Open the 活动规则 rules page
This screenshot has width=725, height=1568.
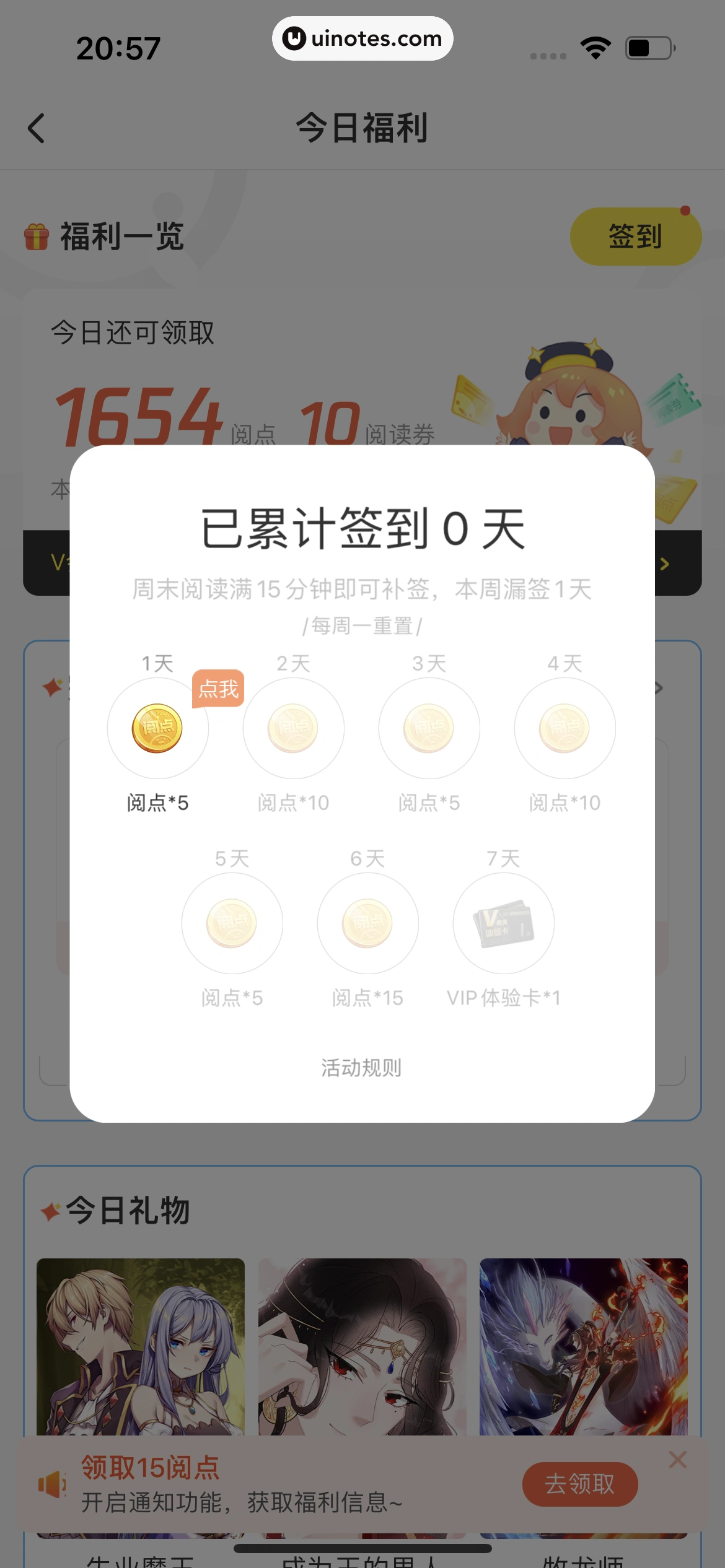click(362, 1067)
